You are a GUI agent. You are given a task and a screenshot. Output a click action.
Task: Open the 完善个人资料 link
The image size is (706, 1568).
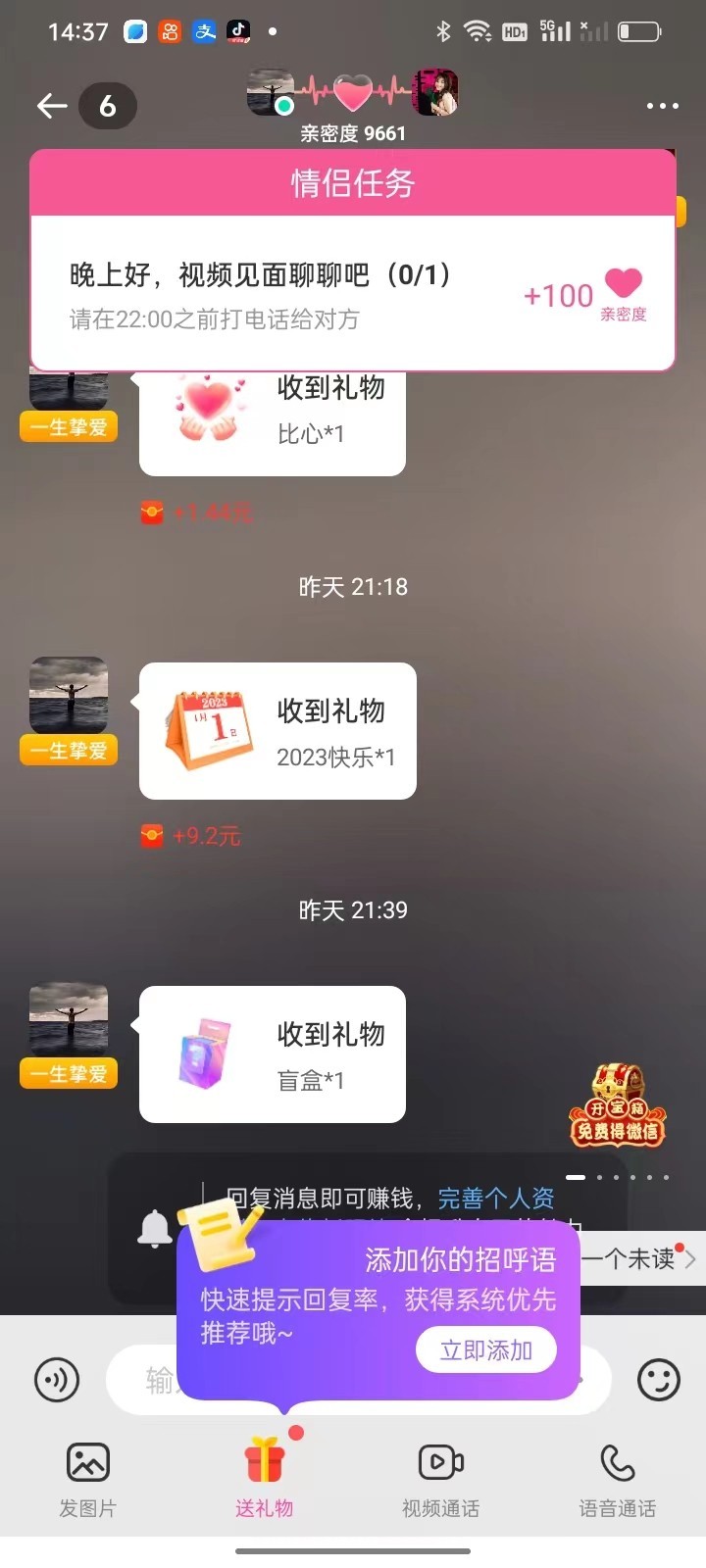point(496,1198)
